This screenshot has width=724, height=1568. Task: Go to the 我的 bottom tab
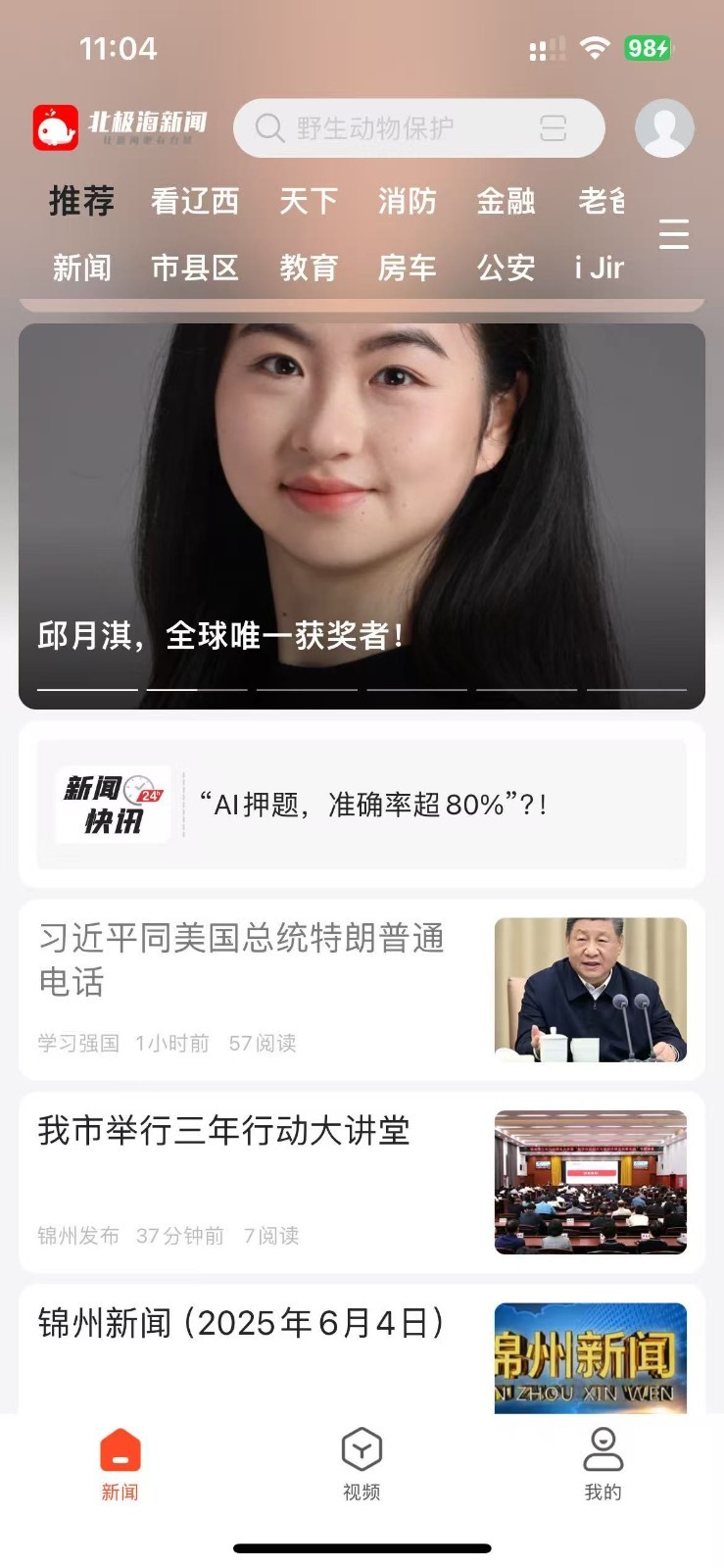tap(603, 1463)
